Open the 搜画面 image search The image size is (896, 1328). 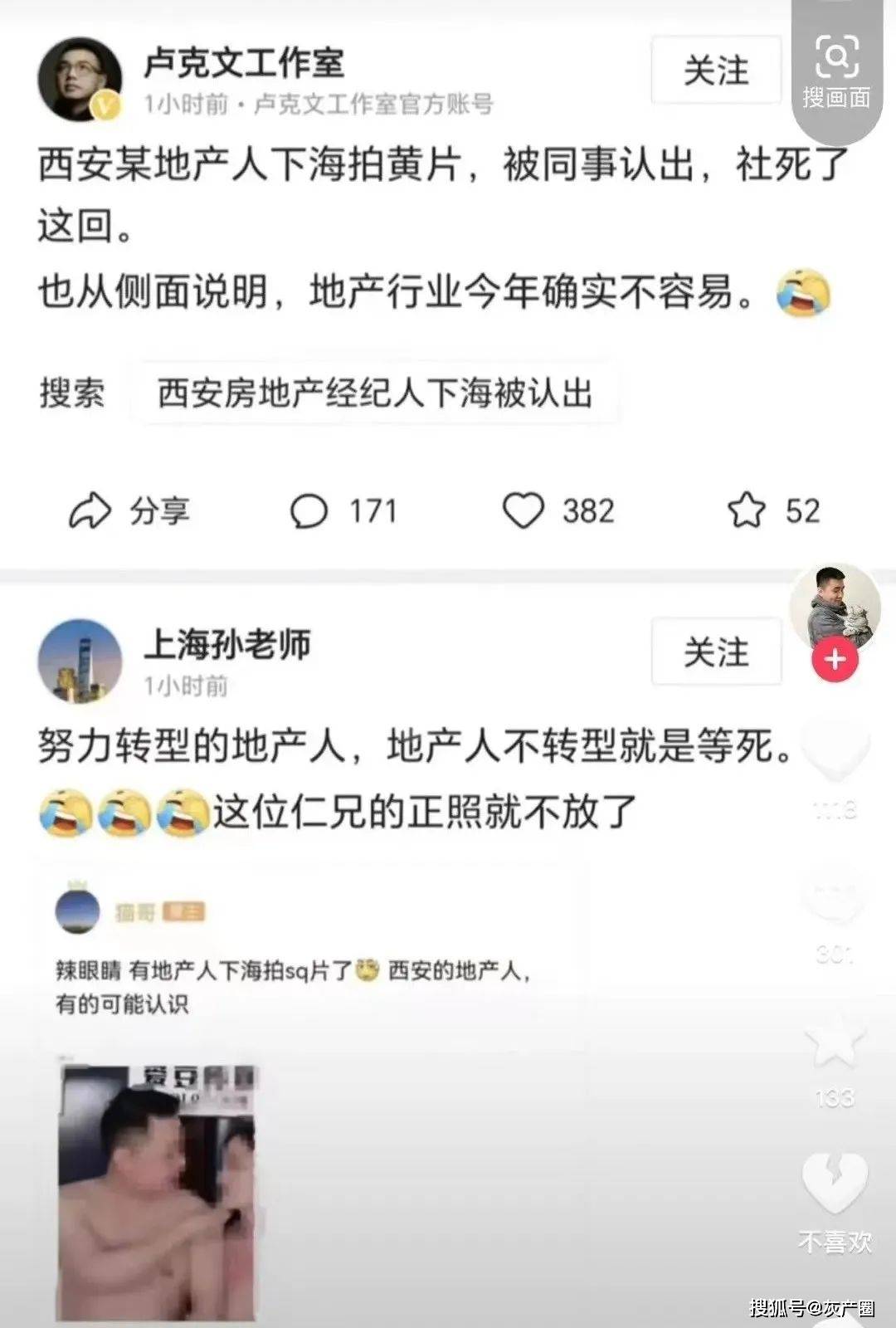click(x=836, y=70)
